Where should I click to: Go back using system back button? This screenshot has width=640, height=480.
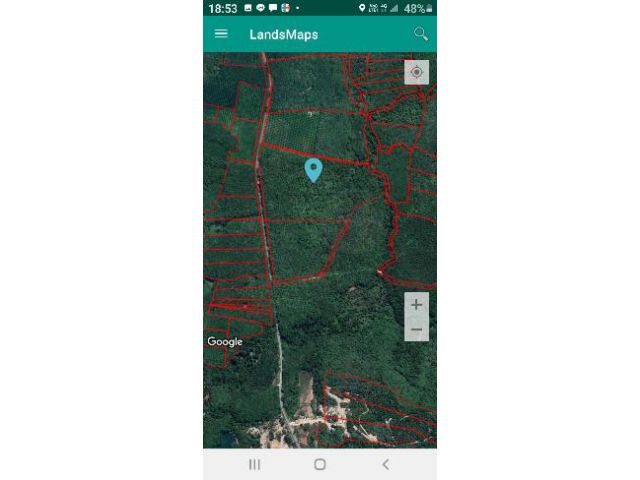point(386,464)
